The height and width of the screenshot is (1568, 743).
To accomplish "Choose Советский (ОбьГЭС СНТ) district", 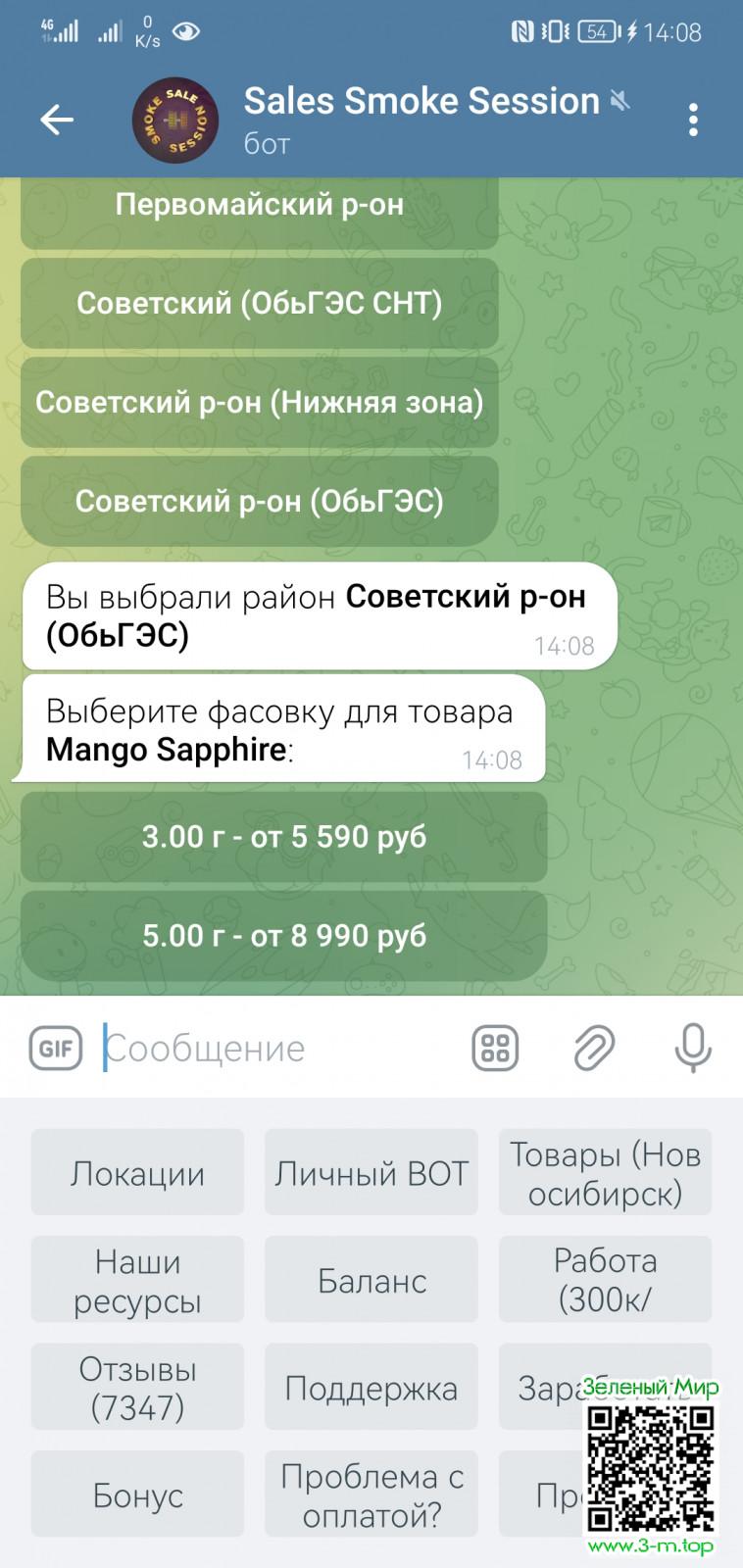I will (x=260, y=304).
